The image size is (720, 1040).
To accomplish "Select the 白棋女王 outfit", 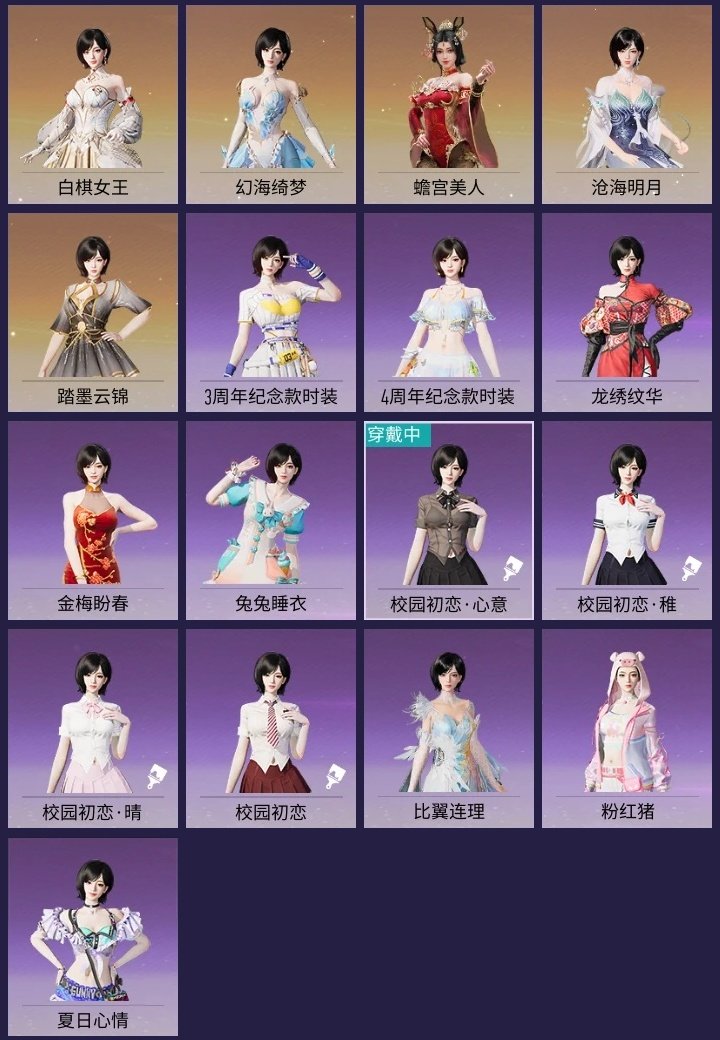I will [94, 100].
